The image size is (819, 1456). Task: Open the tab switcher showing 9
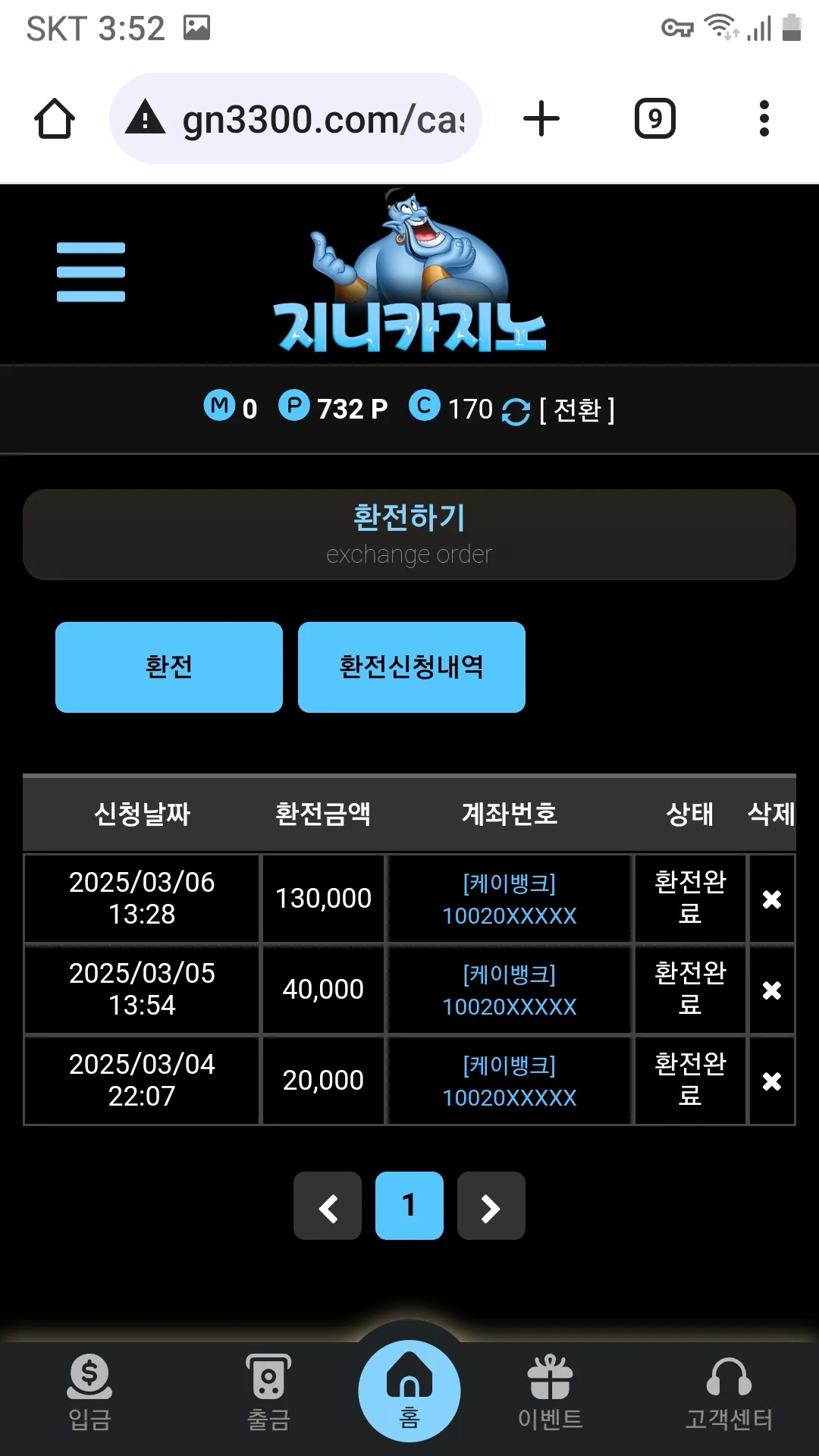point(654,119)
